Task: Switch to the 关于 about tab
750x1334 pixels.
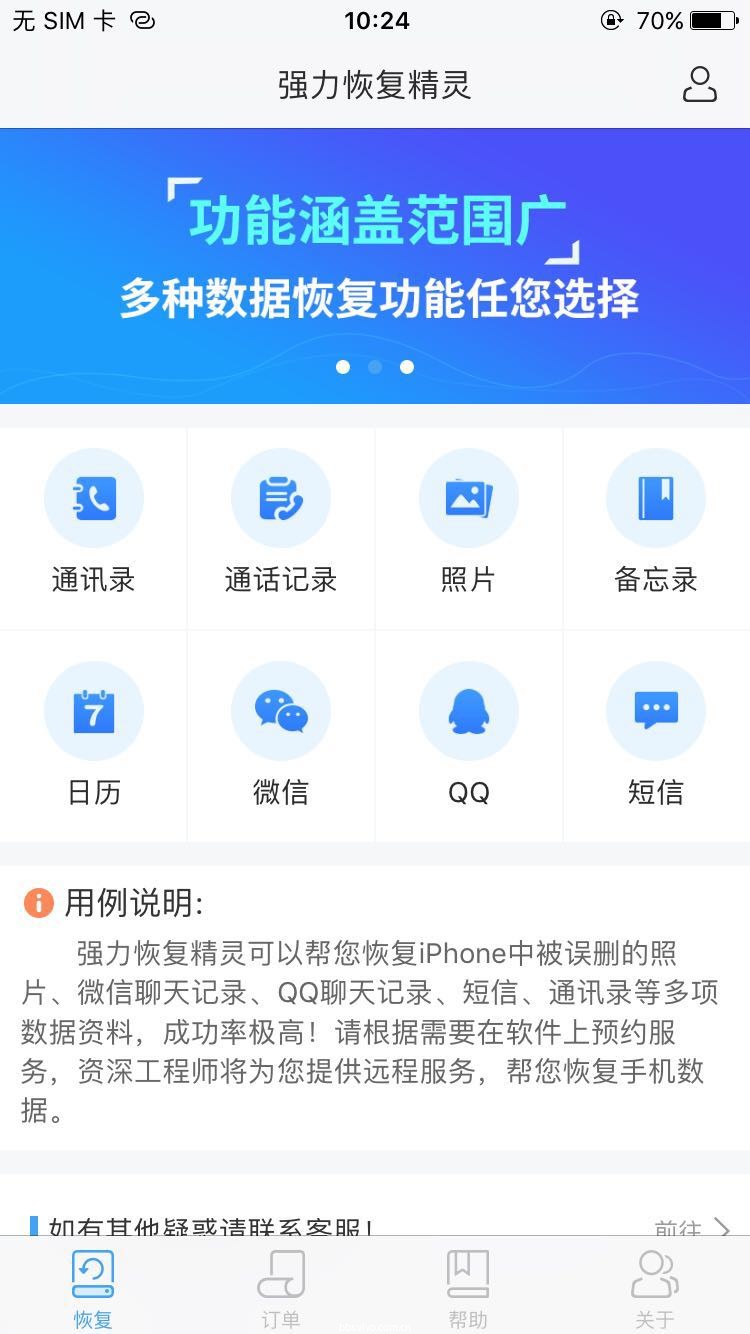Action: click(655, 1287)
